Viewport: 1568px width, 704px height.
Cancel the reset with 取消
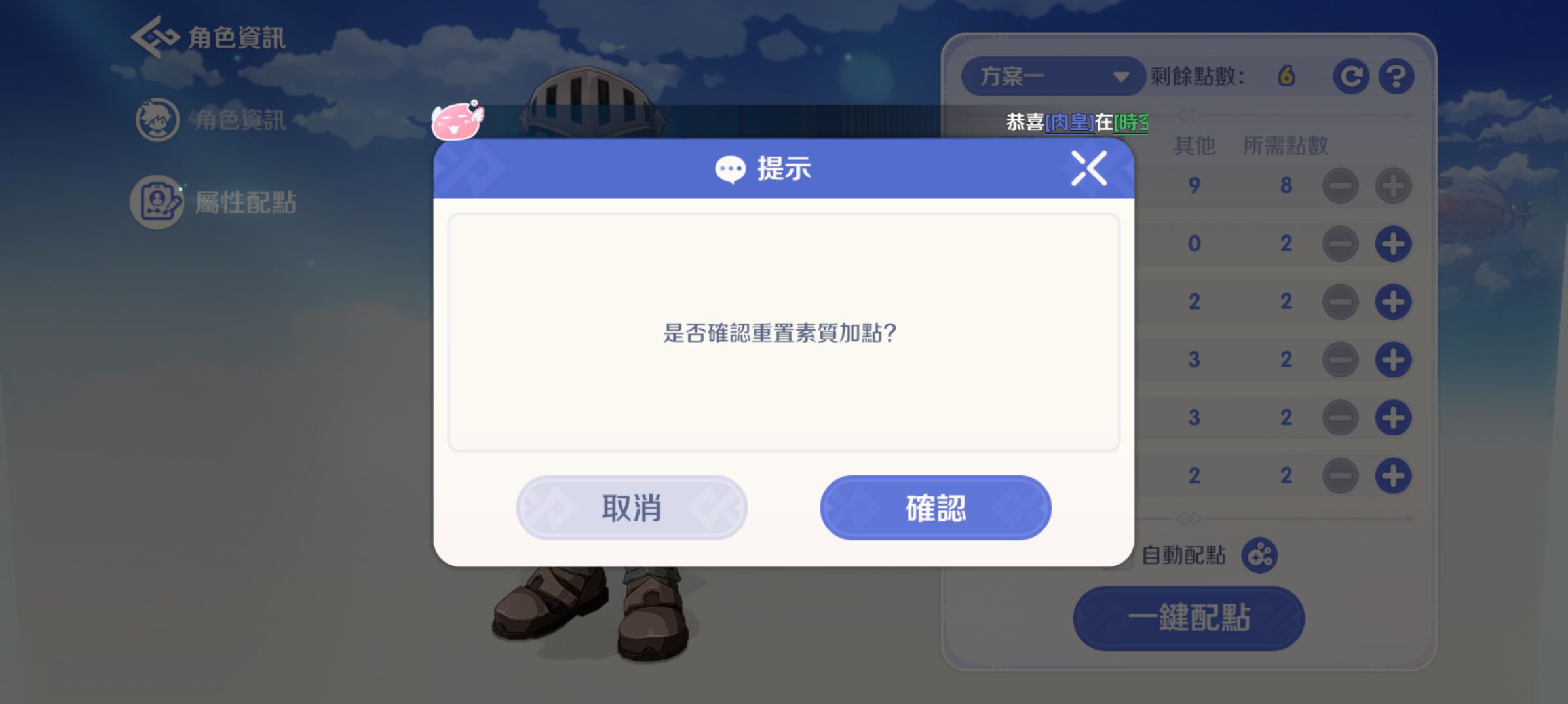click(x=632, y=508)
